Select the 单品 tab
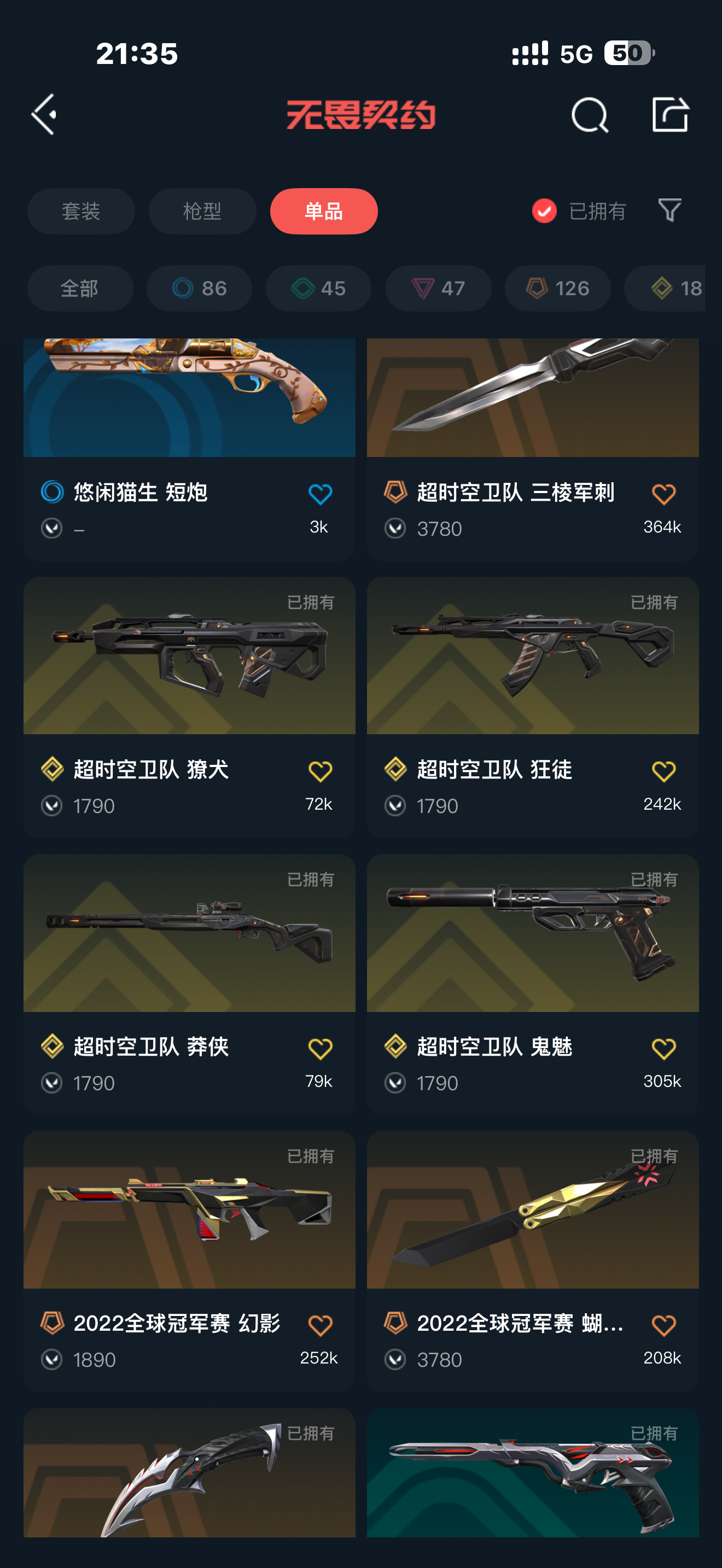Viewport: 722px width, 1568px height. (323, 211)
